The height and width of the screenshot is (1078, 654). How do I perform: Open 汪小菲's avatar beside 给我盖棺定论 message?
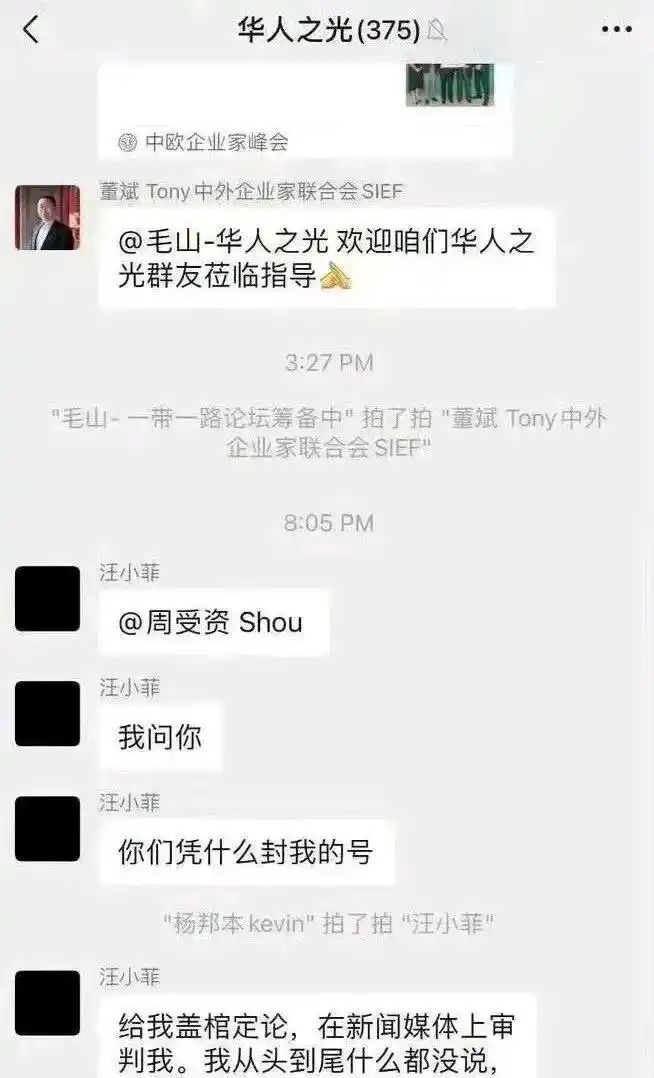[47, 1003]
